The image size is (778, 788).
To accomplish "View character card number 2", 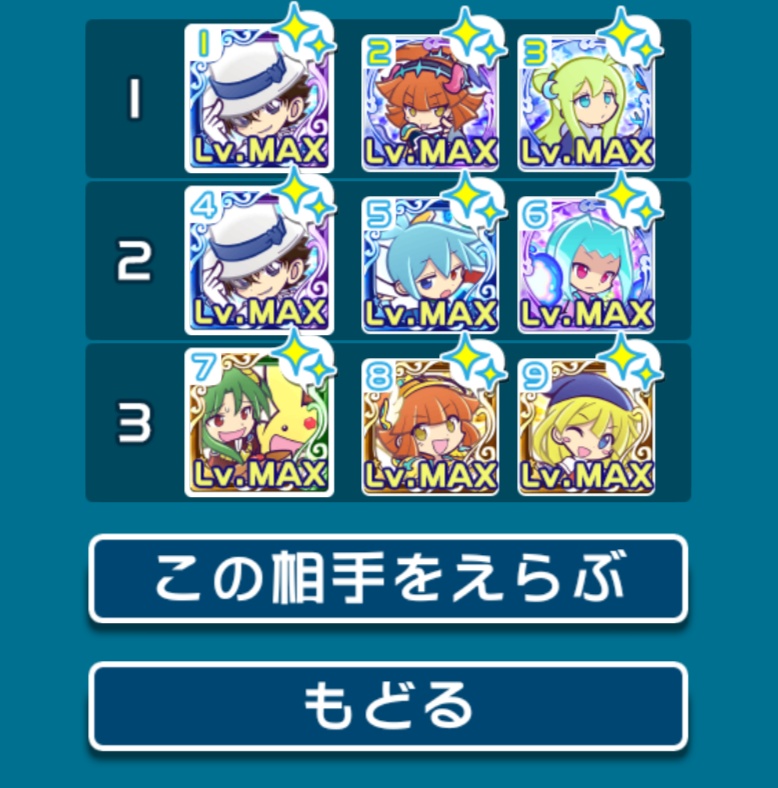I will tap(431, 100).
